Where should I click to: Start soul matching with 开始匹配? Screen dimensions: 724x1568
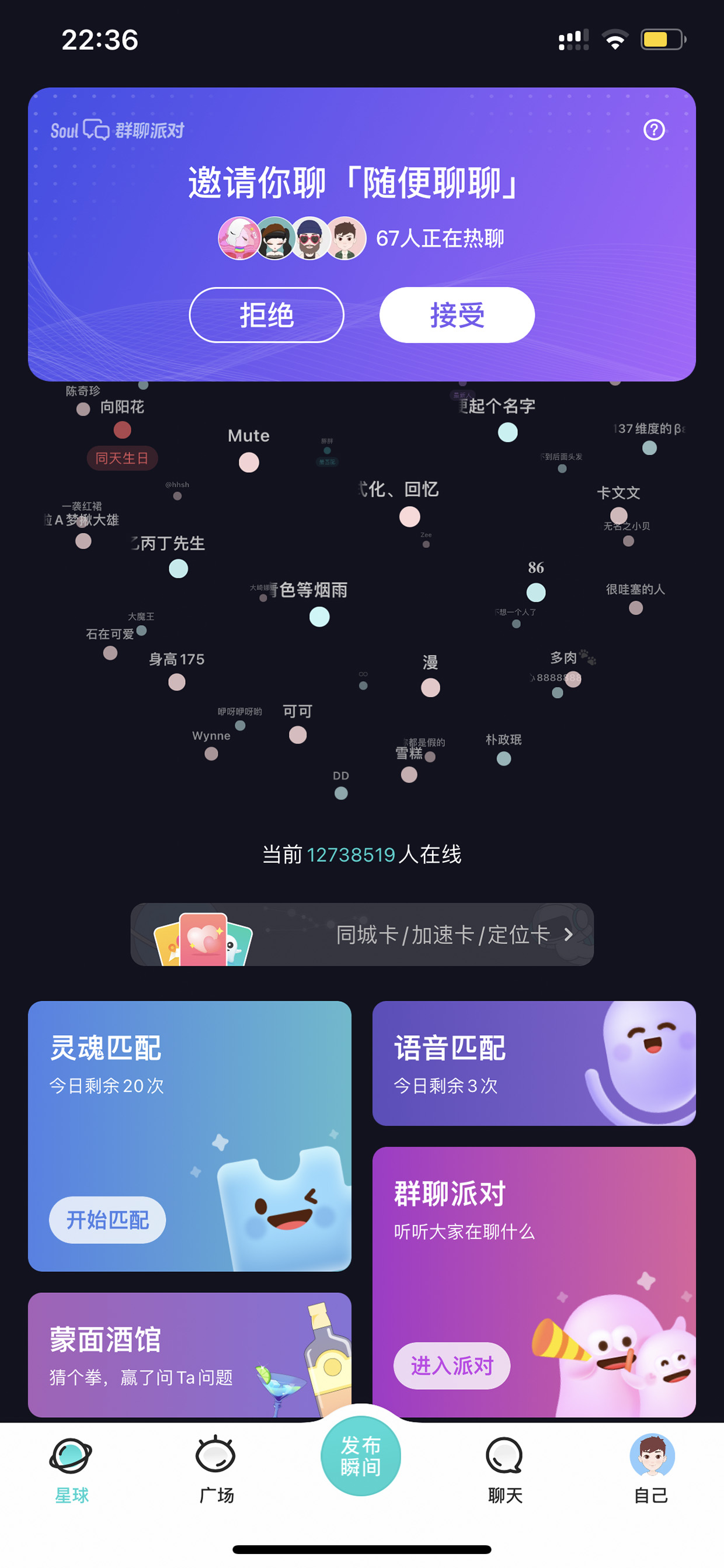point(107,1220)
